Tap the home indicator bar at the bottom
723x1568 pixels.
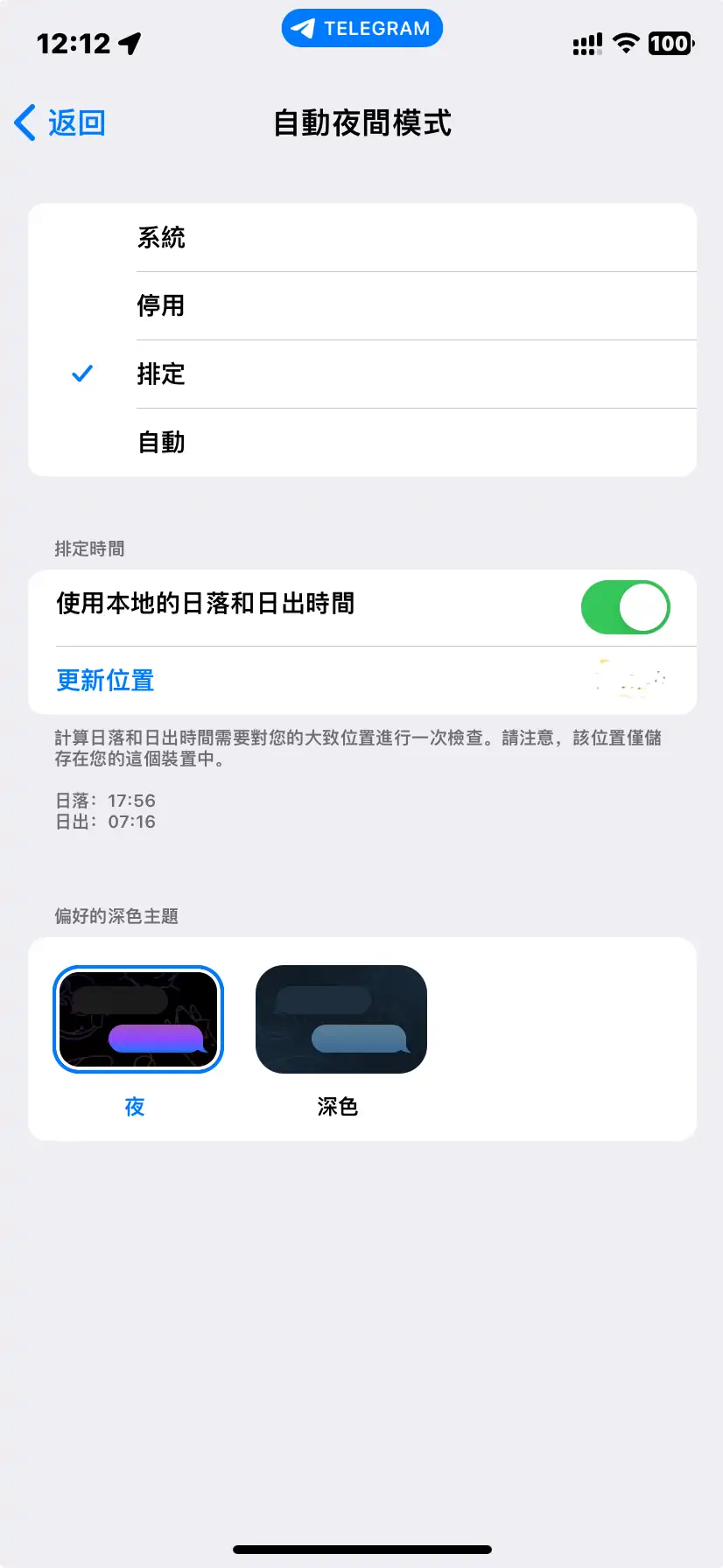point(361,1550)
